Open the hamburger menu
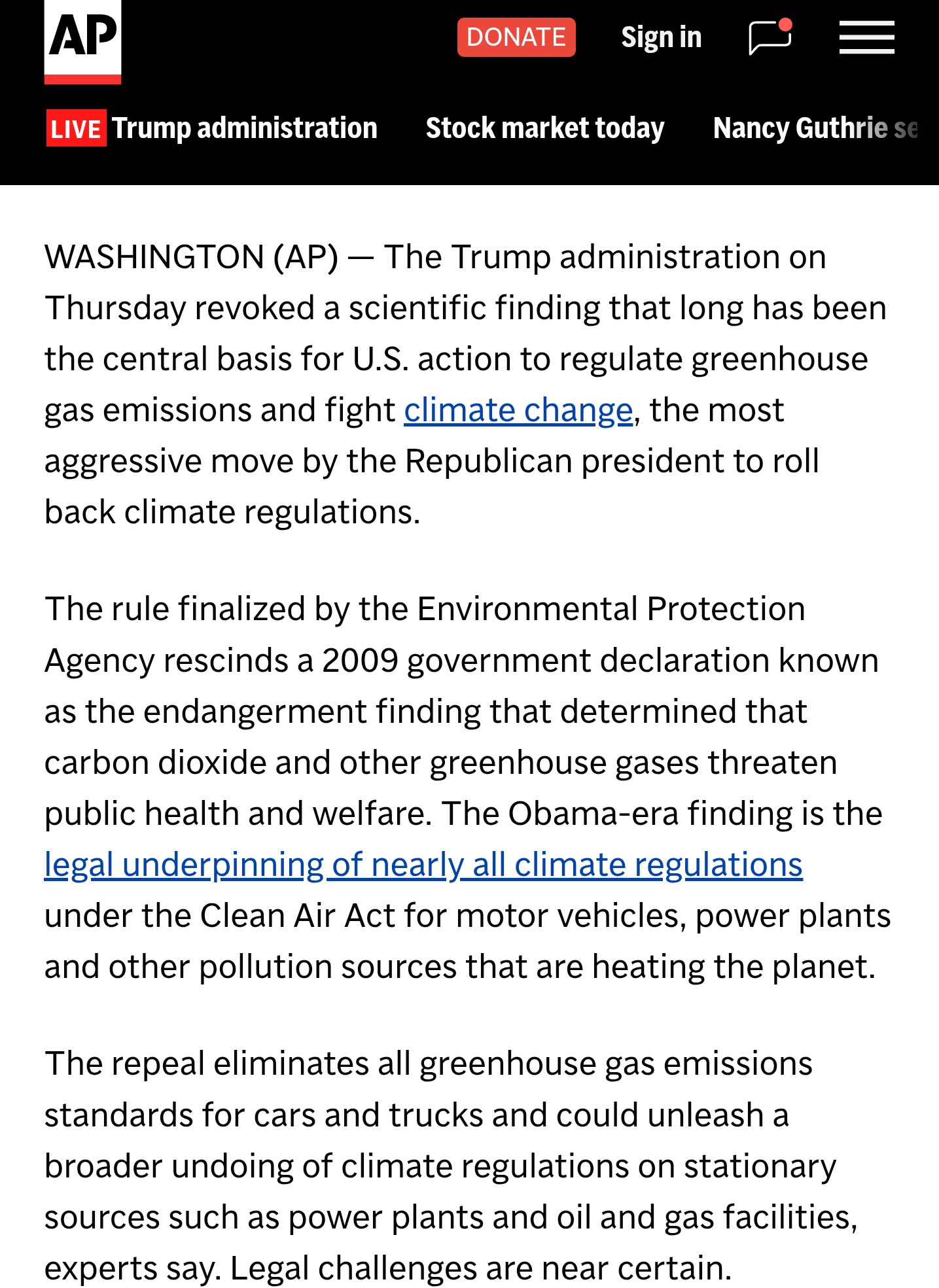939x1288 pixels. click(x=866, y=37)
